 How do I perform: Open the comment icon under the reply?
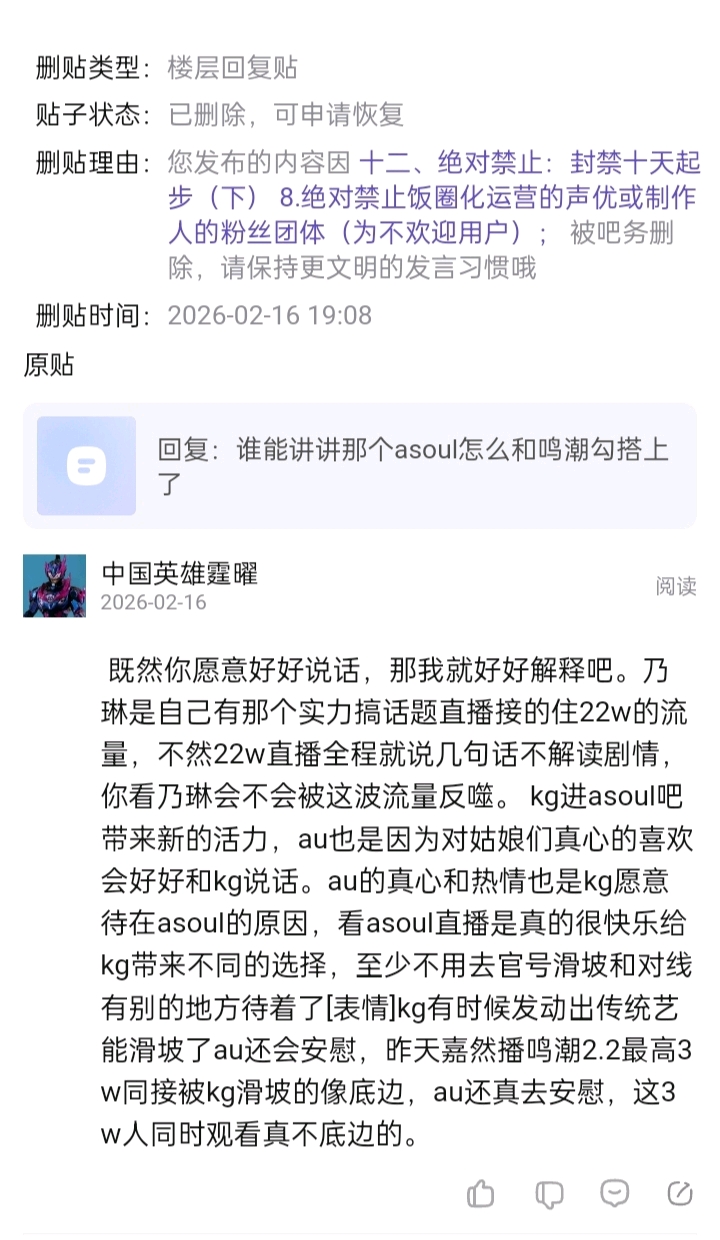(614, 1193)
